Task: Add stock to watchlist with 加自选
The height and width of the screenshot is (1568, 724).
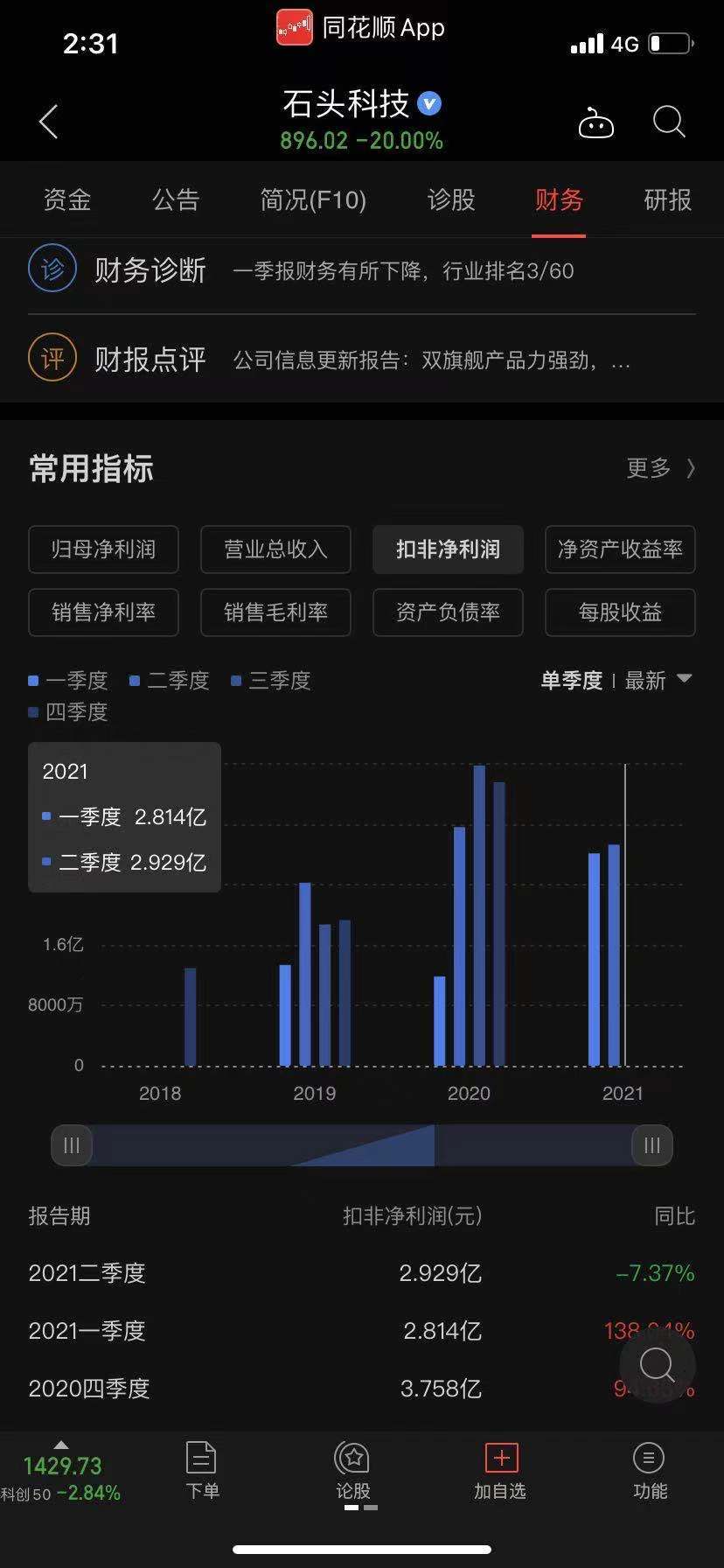Action: coord(501,1470)
